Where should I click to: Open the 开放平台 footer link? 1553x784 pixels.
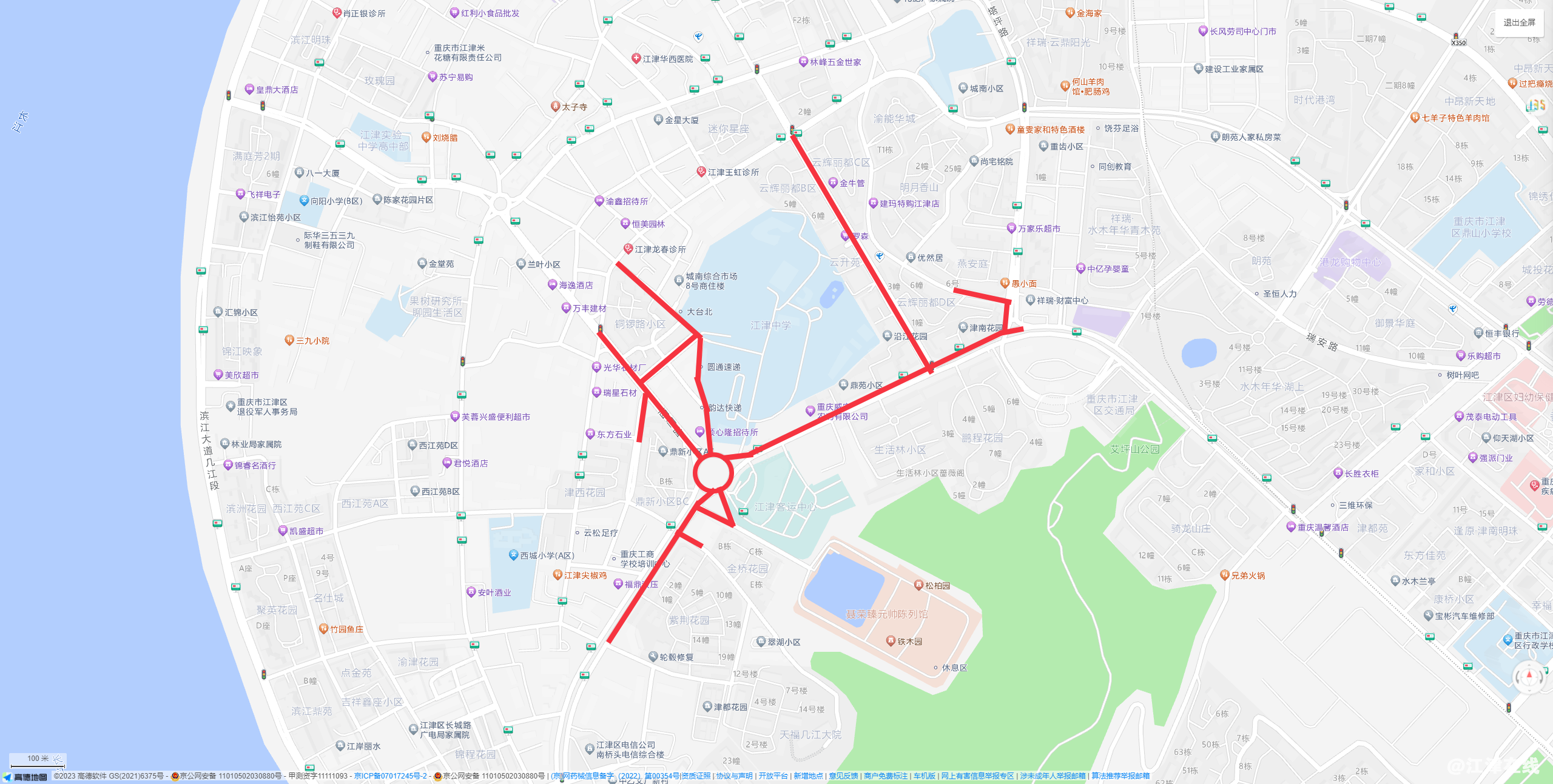[x=773, y=776]
